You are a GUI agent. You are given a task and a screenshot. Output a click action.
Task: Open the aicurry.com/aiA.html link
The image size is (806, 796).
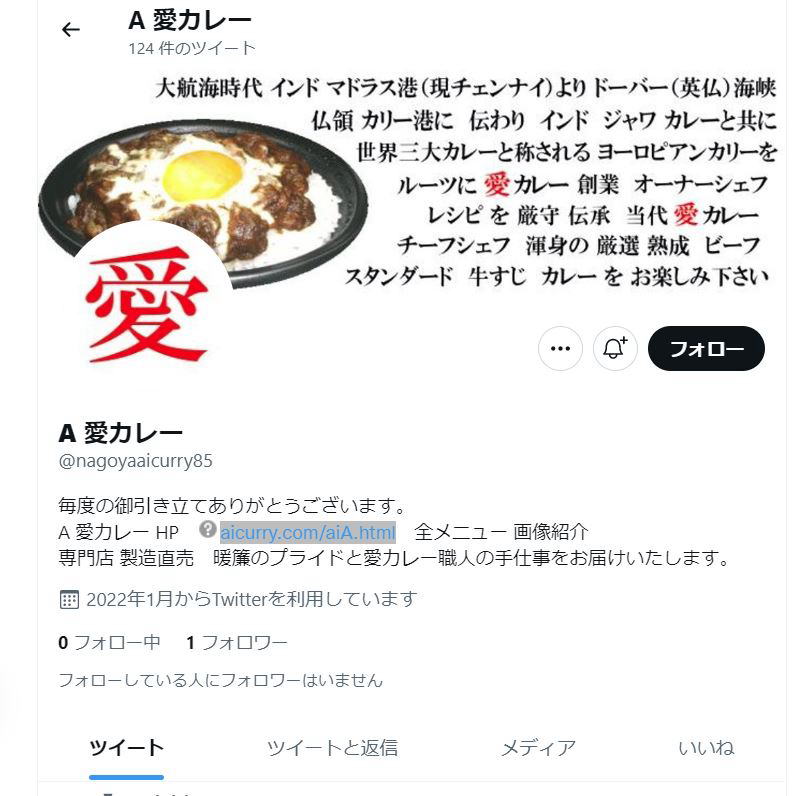[307, 531]
